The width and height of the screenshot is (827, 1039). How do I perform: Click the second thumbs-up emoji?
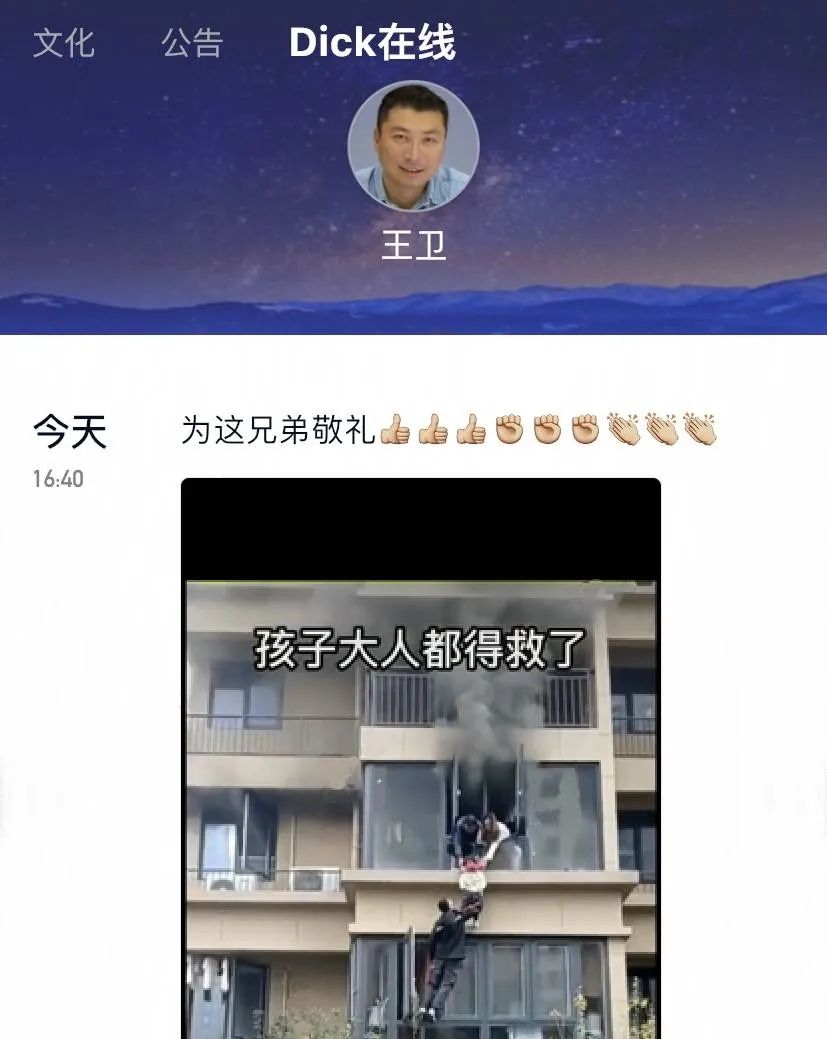click(x=432, y=430)
